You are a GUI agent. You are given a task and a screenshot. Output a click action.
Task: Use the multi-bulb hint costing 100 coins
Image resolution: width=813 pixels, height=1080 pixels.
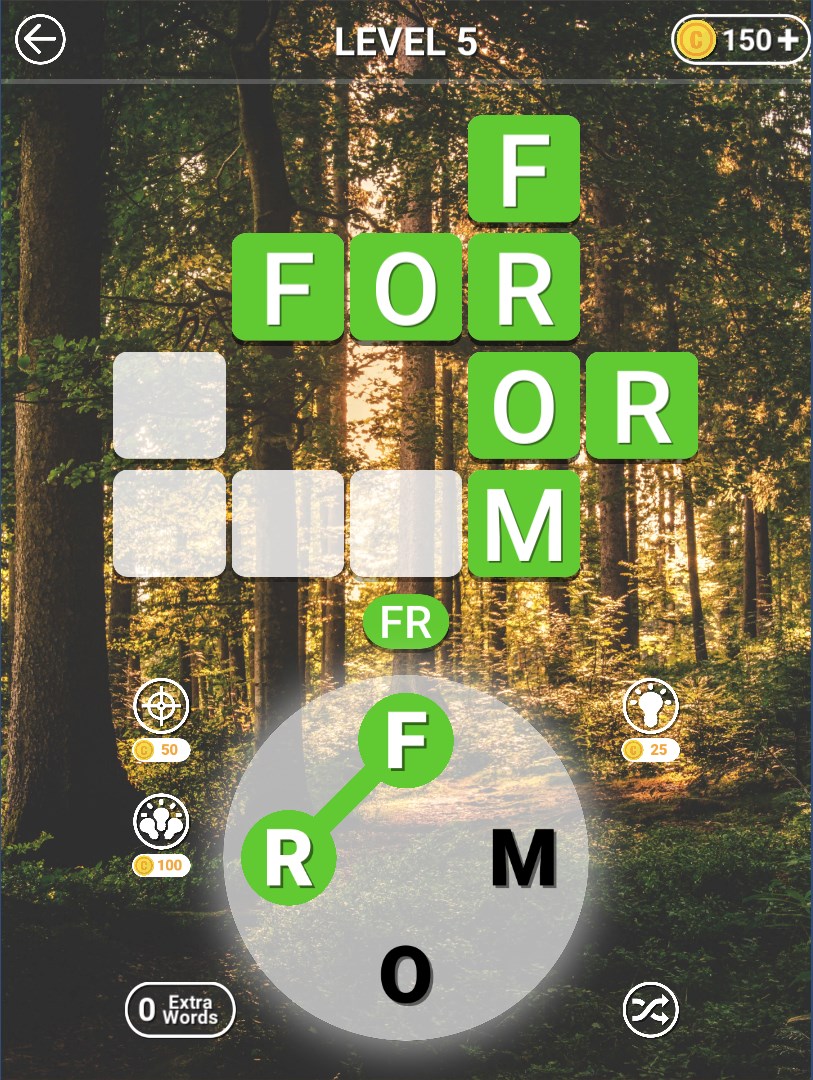click(x=161, y=822)
